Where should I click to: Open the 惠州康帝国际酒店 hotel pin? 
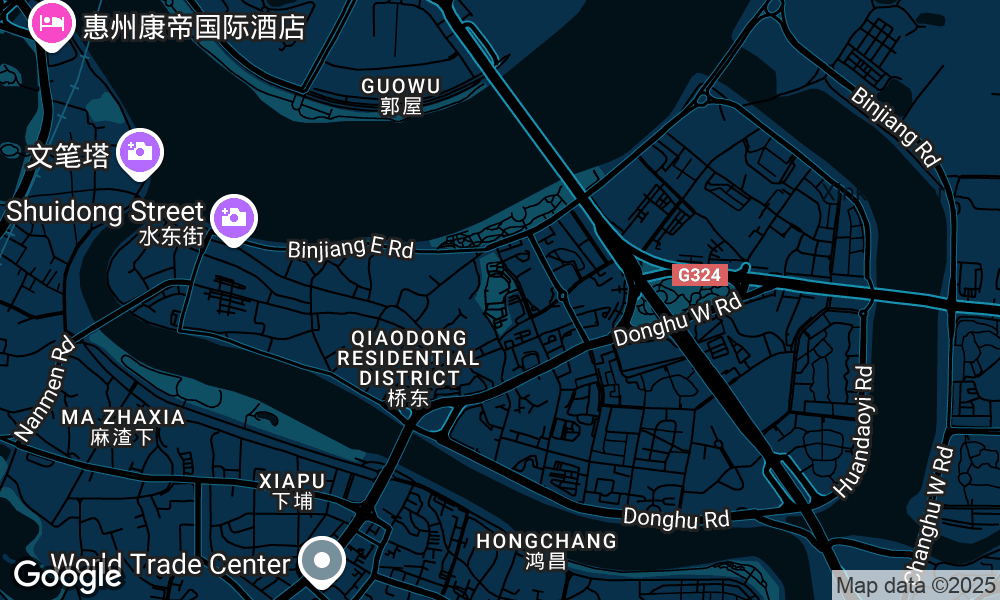[51, 23]
